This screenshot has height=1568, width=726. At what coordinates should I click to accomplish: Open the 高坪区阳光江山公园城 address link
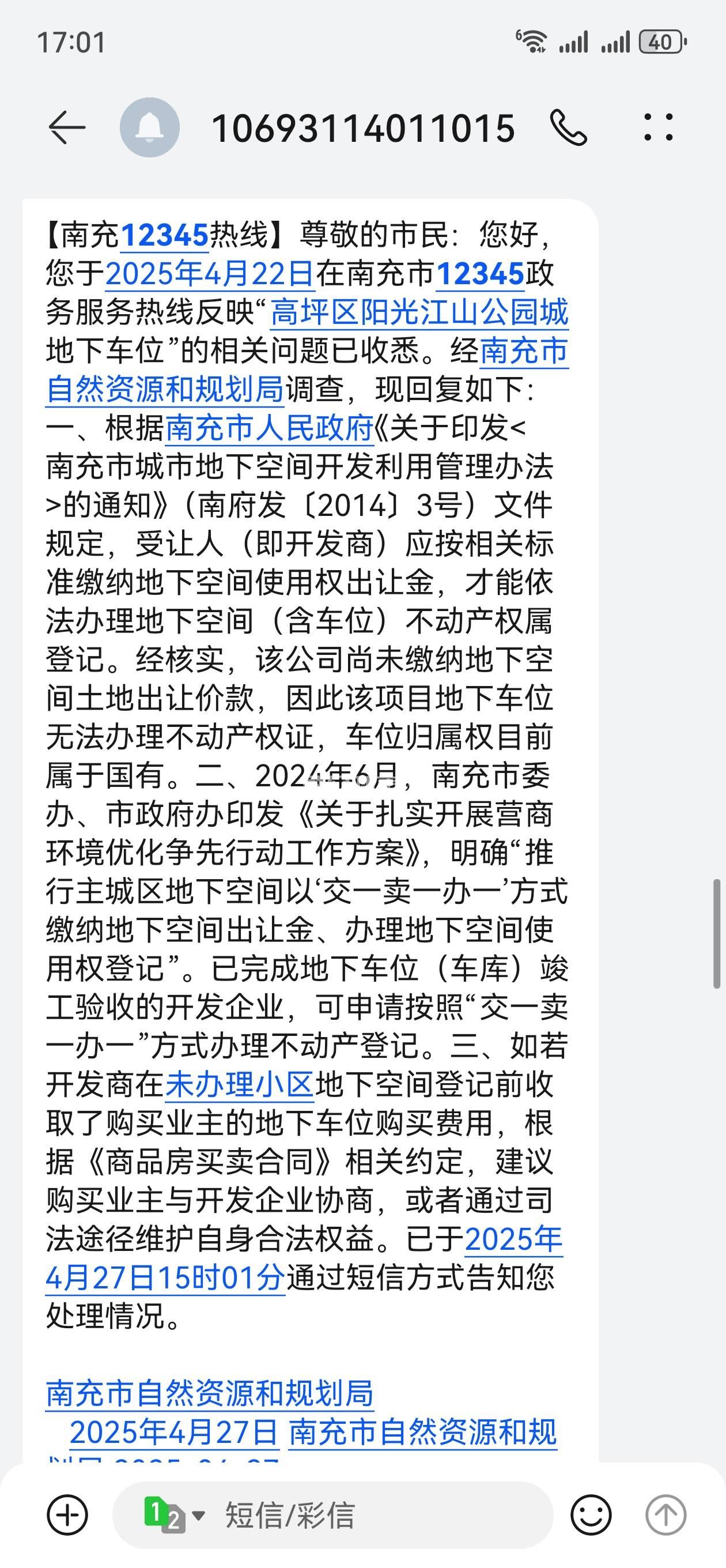click(419, 312)
